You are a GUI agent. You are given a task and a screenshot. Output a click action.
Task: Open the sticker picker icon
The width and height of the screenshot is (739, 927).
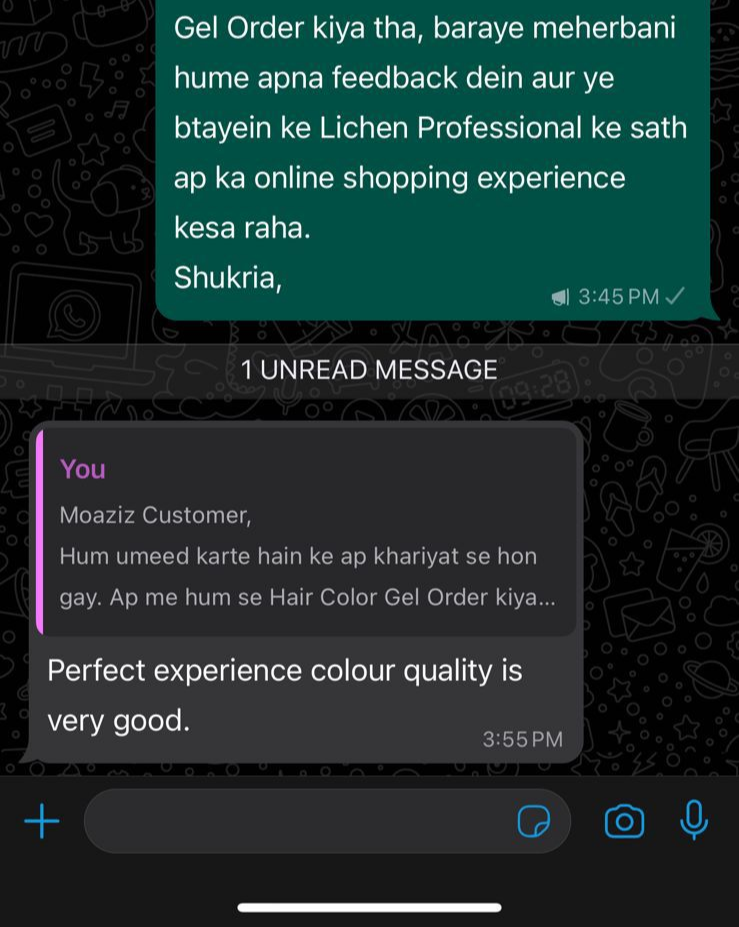coord(534,822)
